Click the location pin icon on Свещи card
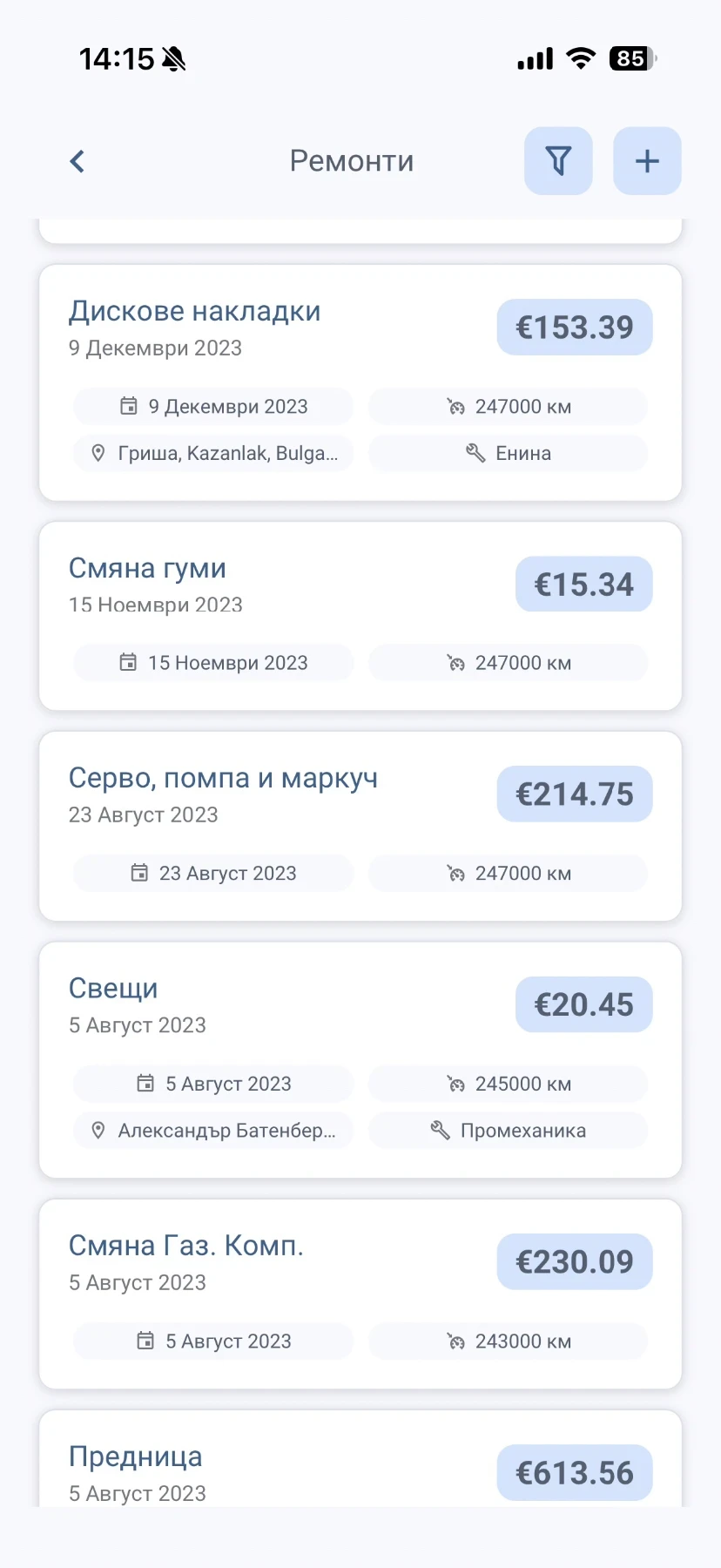721x1568 pixels. click(98, 1130)
